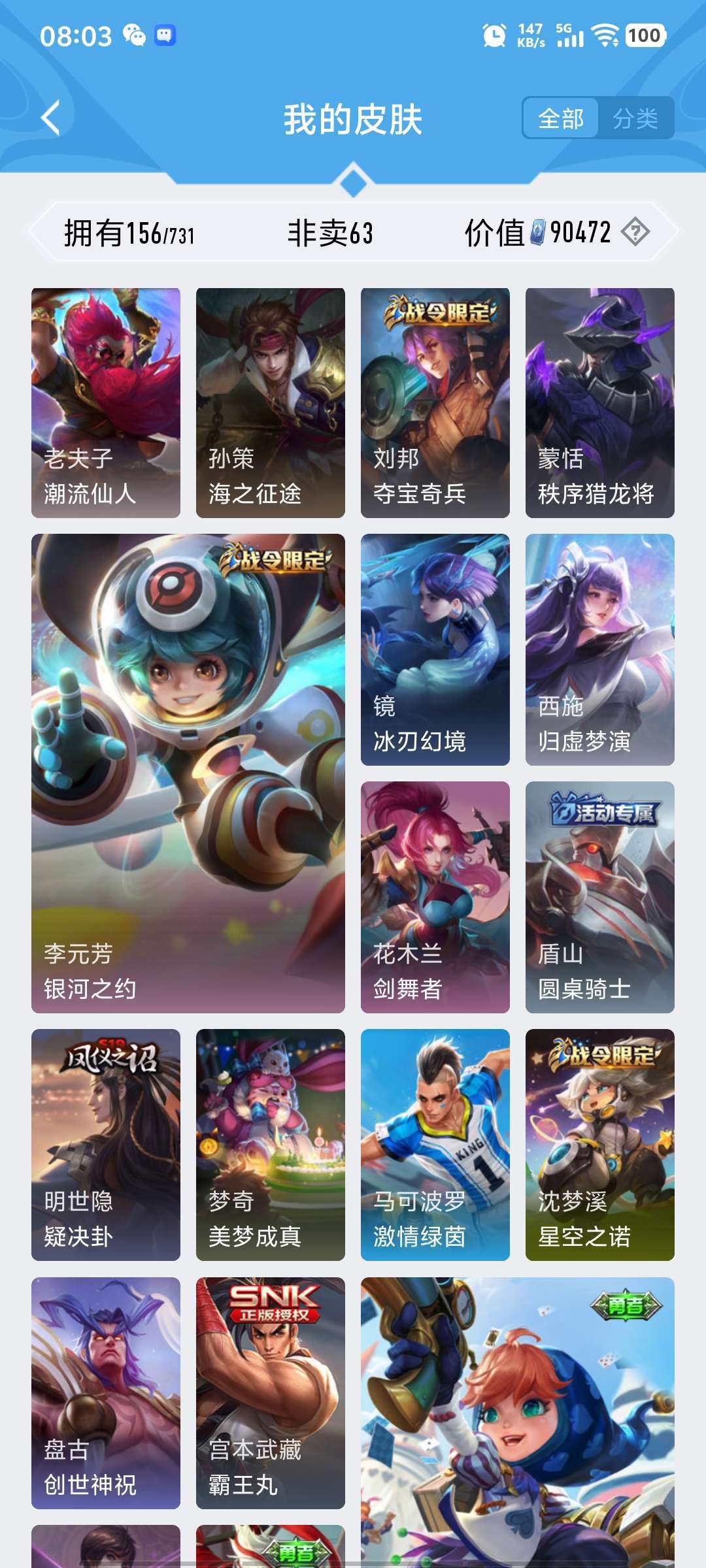Go back using the top-left arrow
Viewport: 706px width, 1568px height.
[50, 118]
